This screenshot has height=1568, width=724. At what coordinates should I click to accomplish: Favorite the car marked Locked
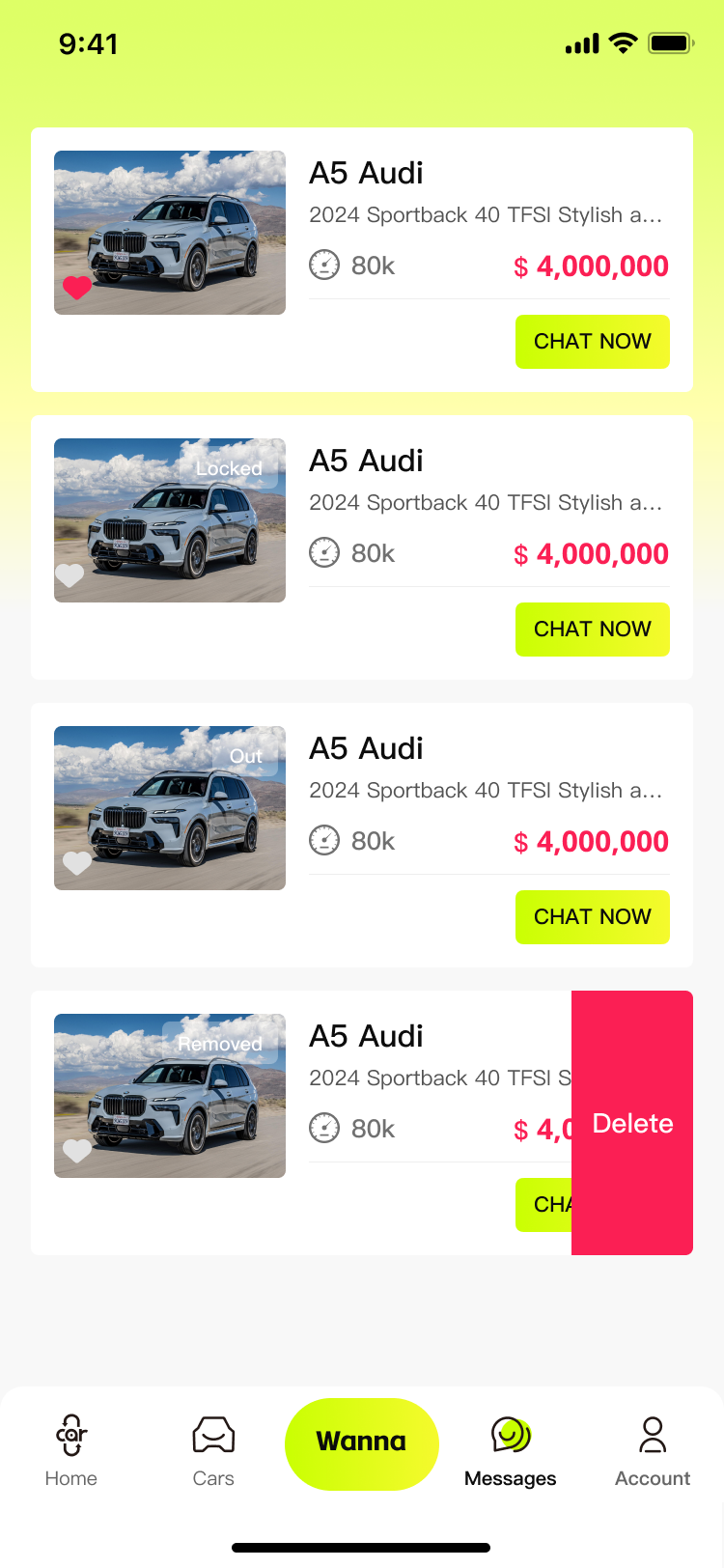coord(70,574)
